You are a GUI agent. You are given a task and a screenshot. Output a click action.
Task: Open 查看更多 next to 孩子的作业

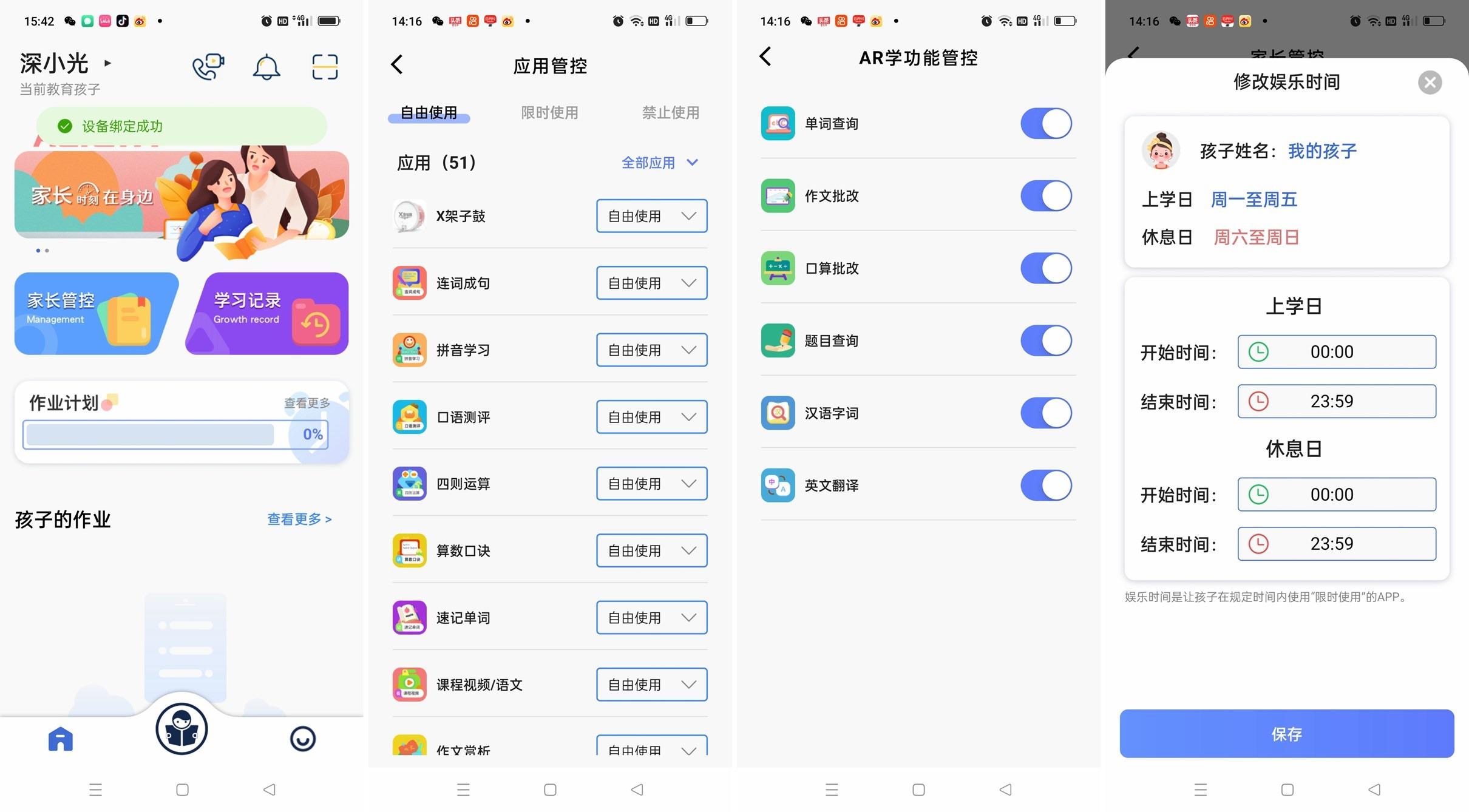tap(299, 519)
